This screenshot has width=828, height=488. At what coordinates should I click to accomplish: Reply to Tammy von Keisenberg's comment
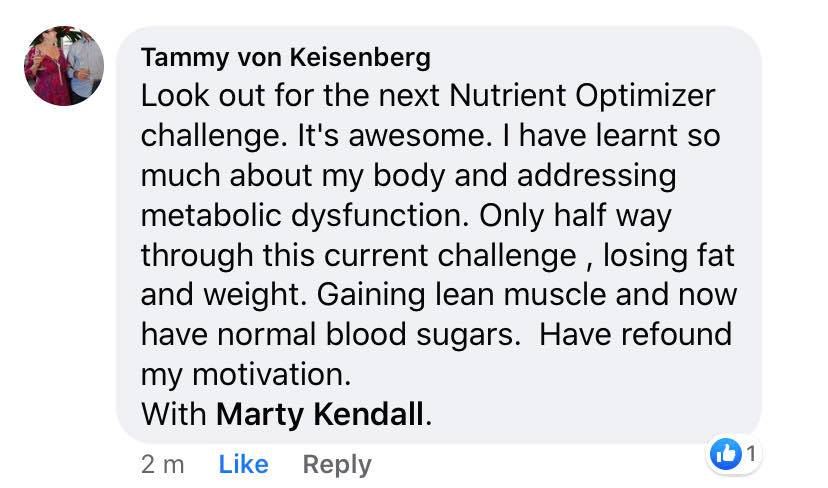[337, 465]
